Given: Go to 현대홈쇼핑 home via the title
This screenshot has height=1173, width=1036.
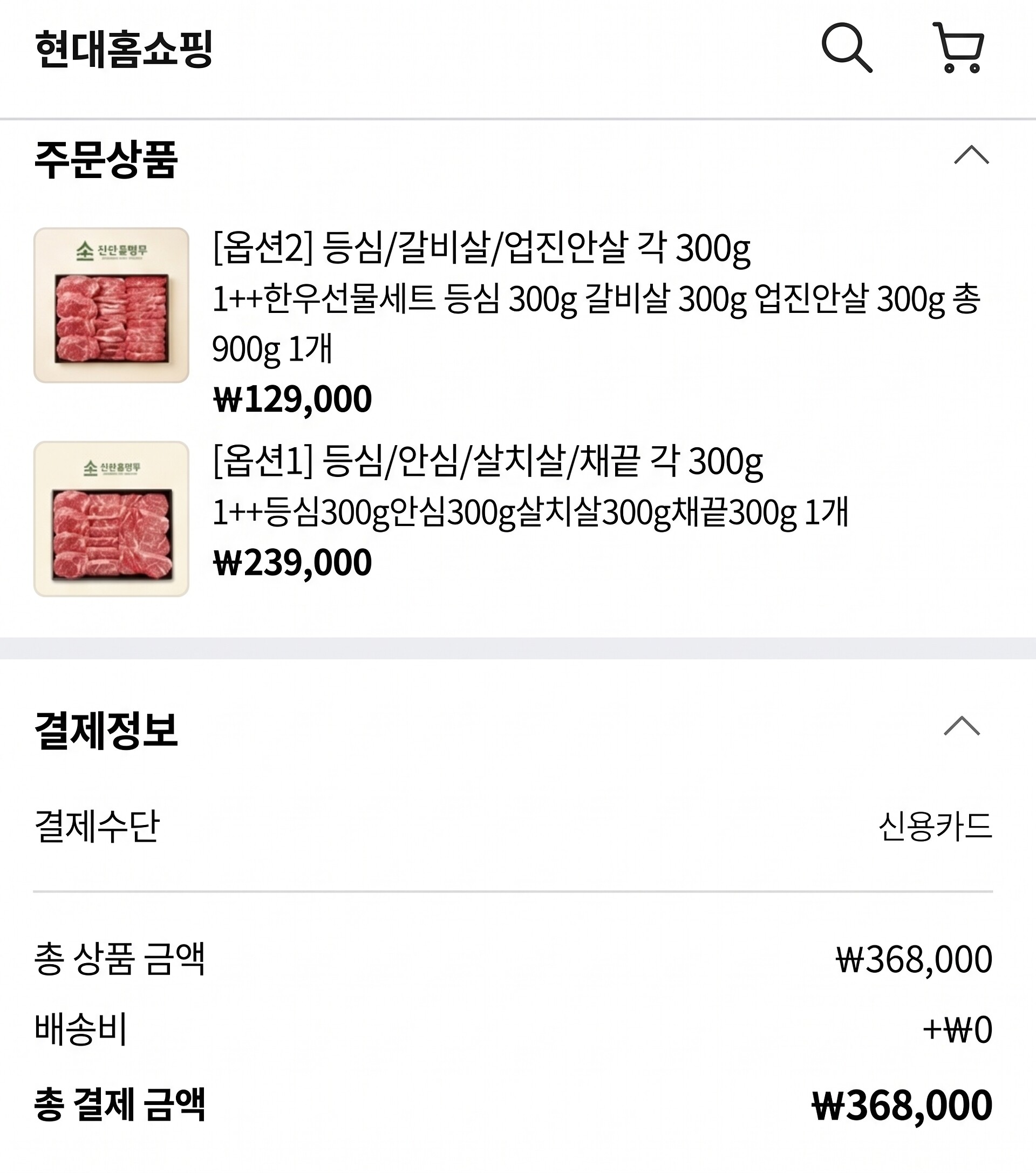Looking at the screenshot, I should click(x=124, y=49).
